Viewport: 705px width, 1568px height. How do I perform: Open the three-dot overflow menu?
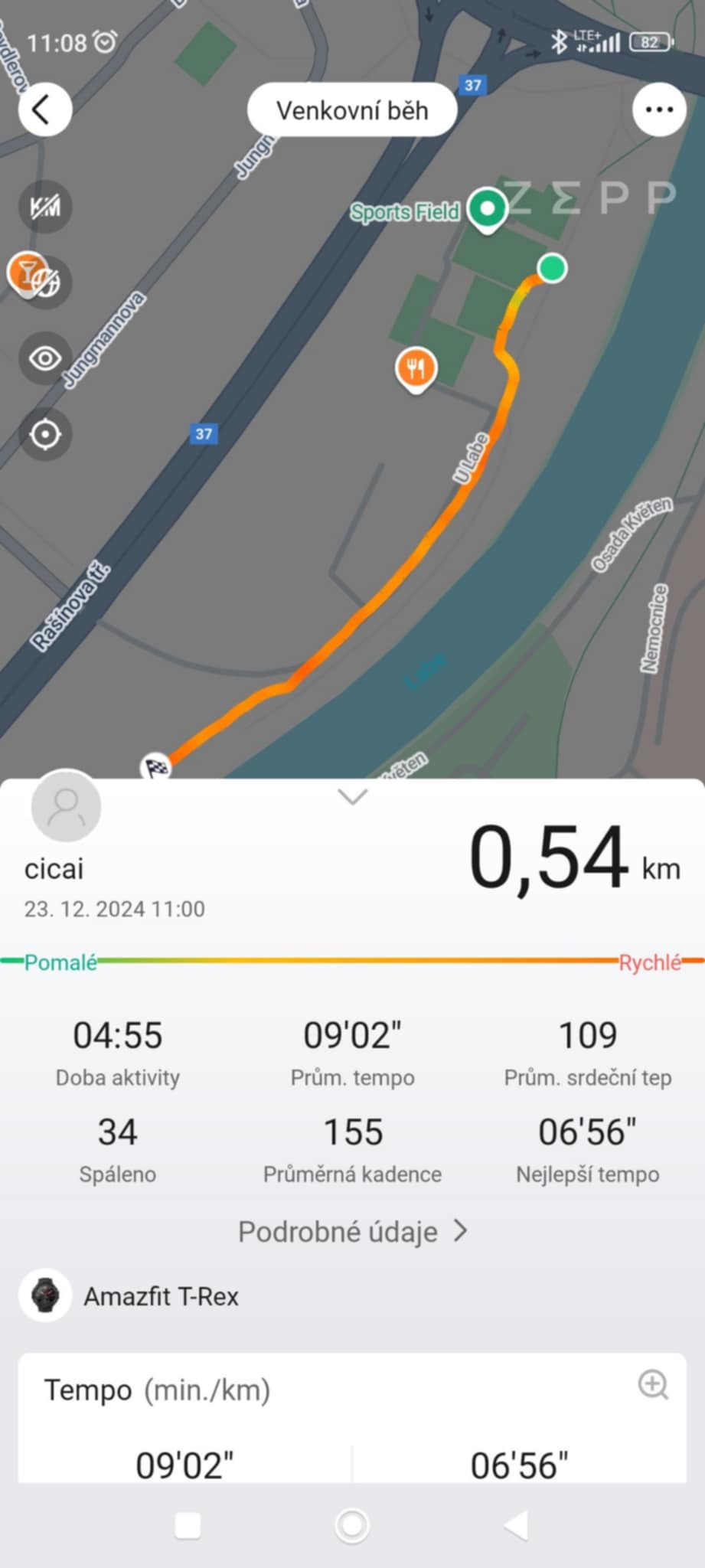click(x=659, y=109)
